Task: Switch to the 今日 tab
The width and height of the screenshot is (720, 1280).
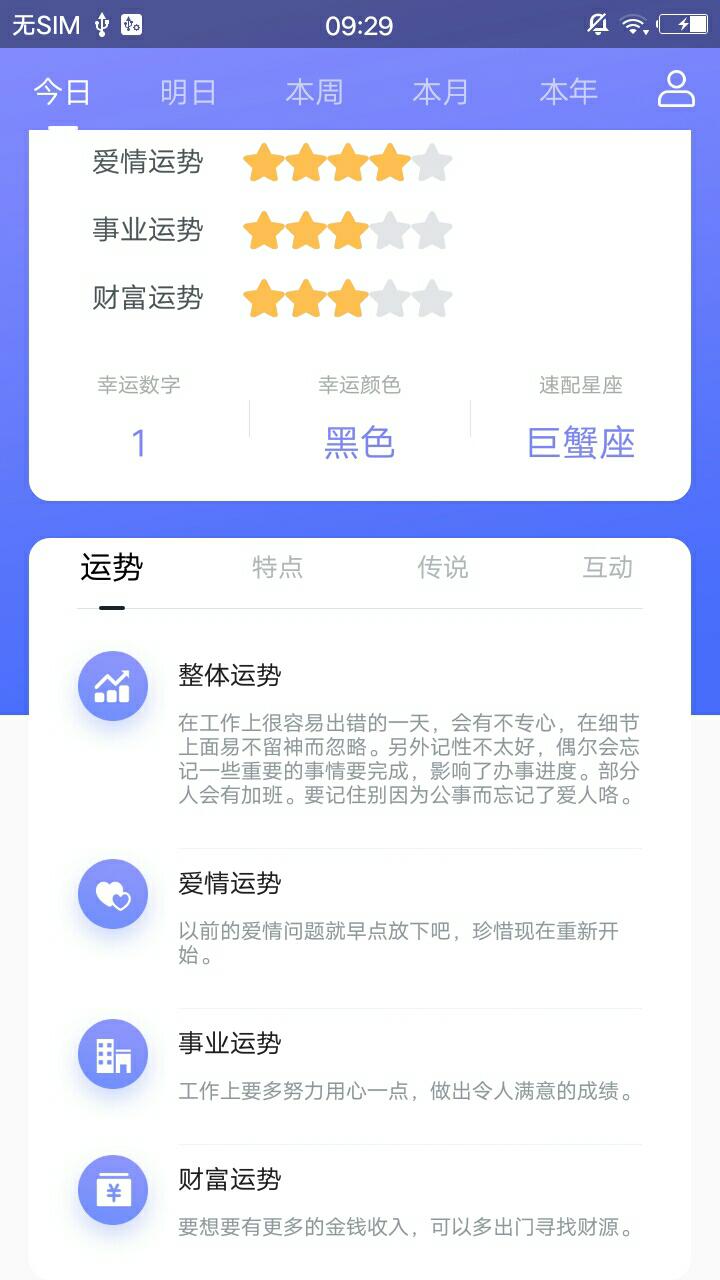Action: click(62, 92)
